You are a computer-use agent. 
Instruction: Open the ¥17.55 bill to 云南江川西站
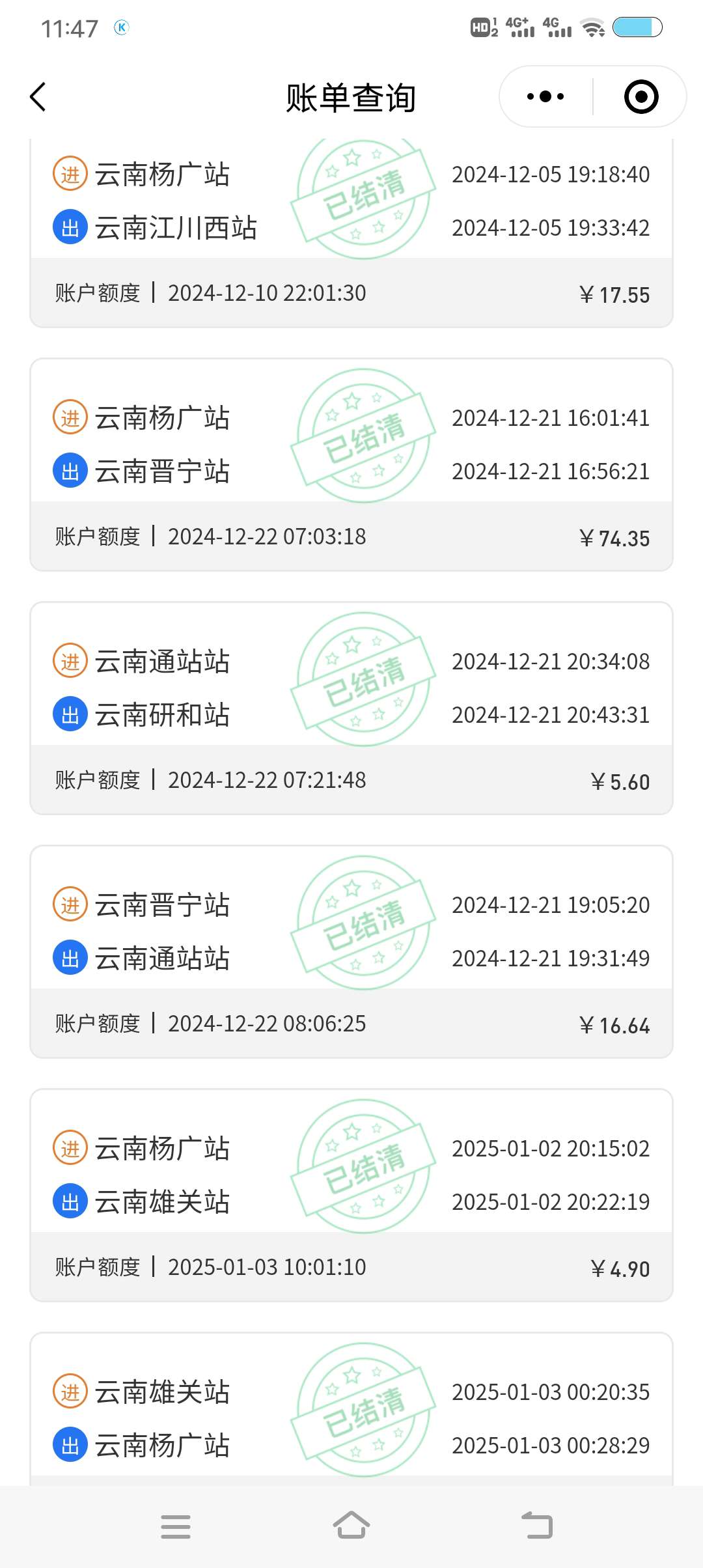(x=351, y=228)
